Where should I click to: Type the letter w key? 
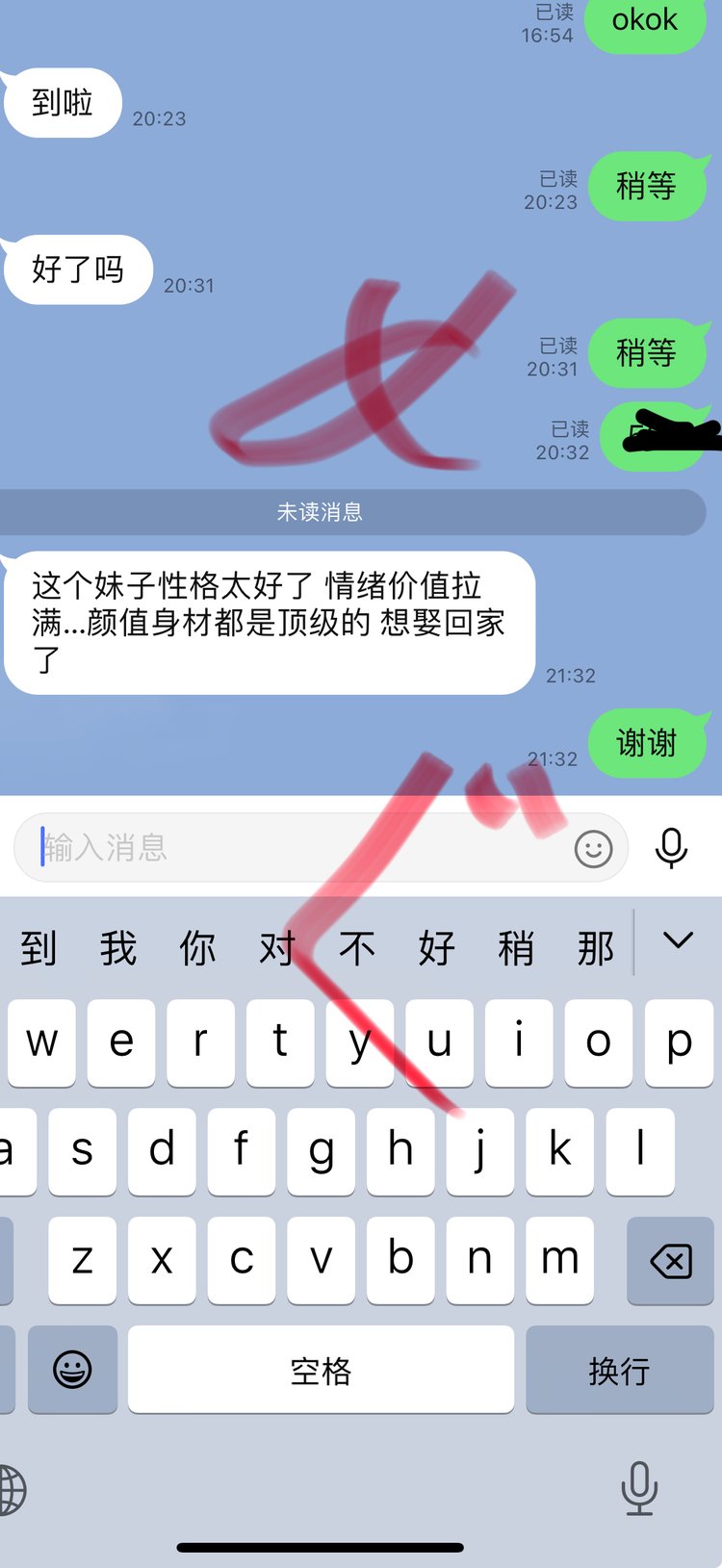pyautogui.click(x=41, y=1042)
